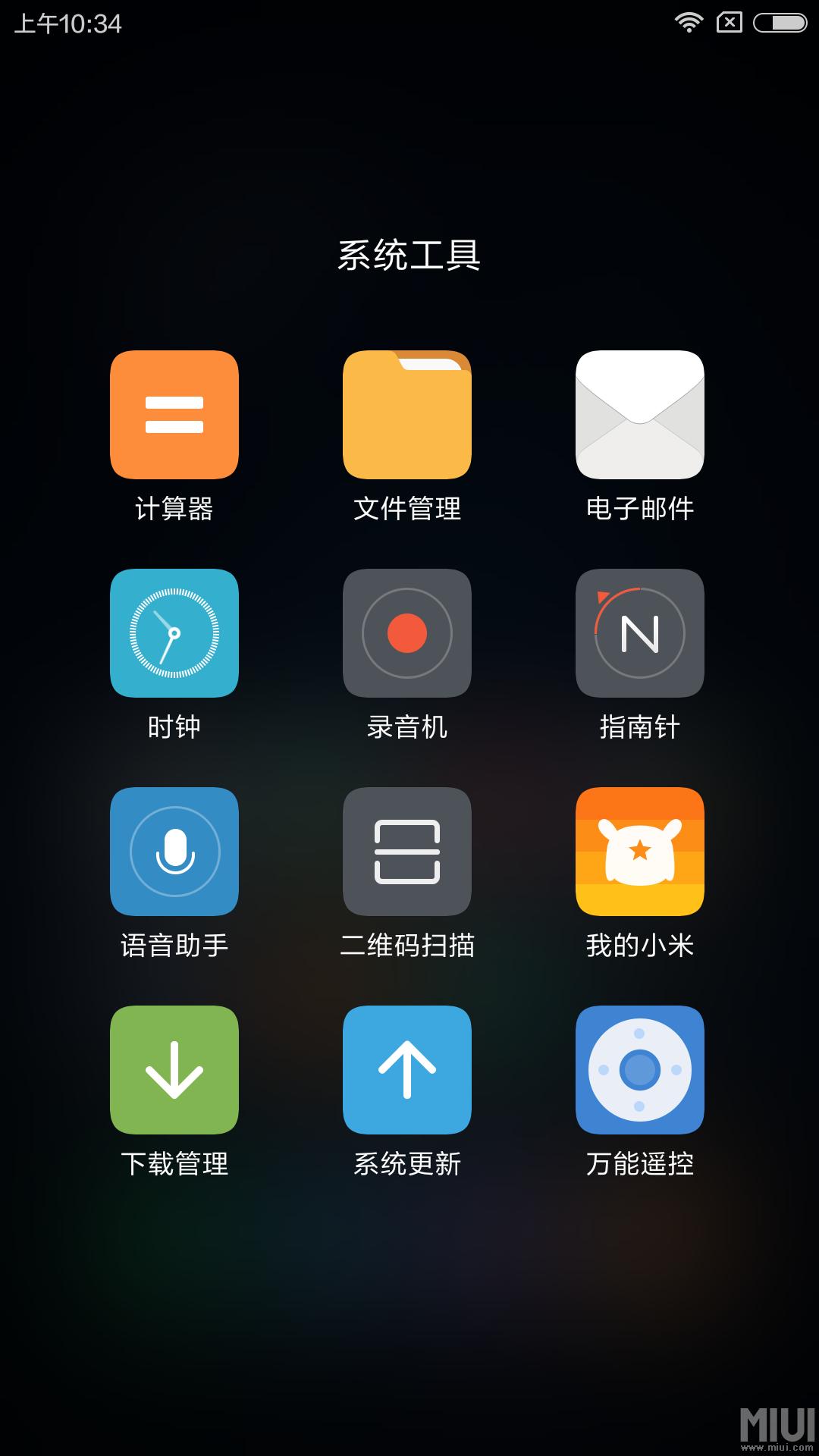The height and width of the screenshot is (1456, 819).
Task: Start the Mi Remote (万能遥控) app
Action: coord(639,1070)
